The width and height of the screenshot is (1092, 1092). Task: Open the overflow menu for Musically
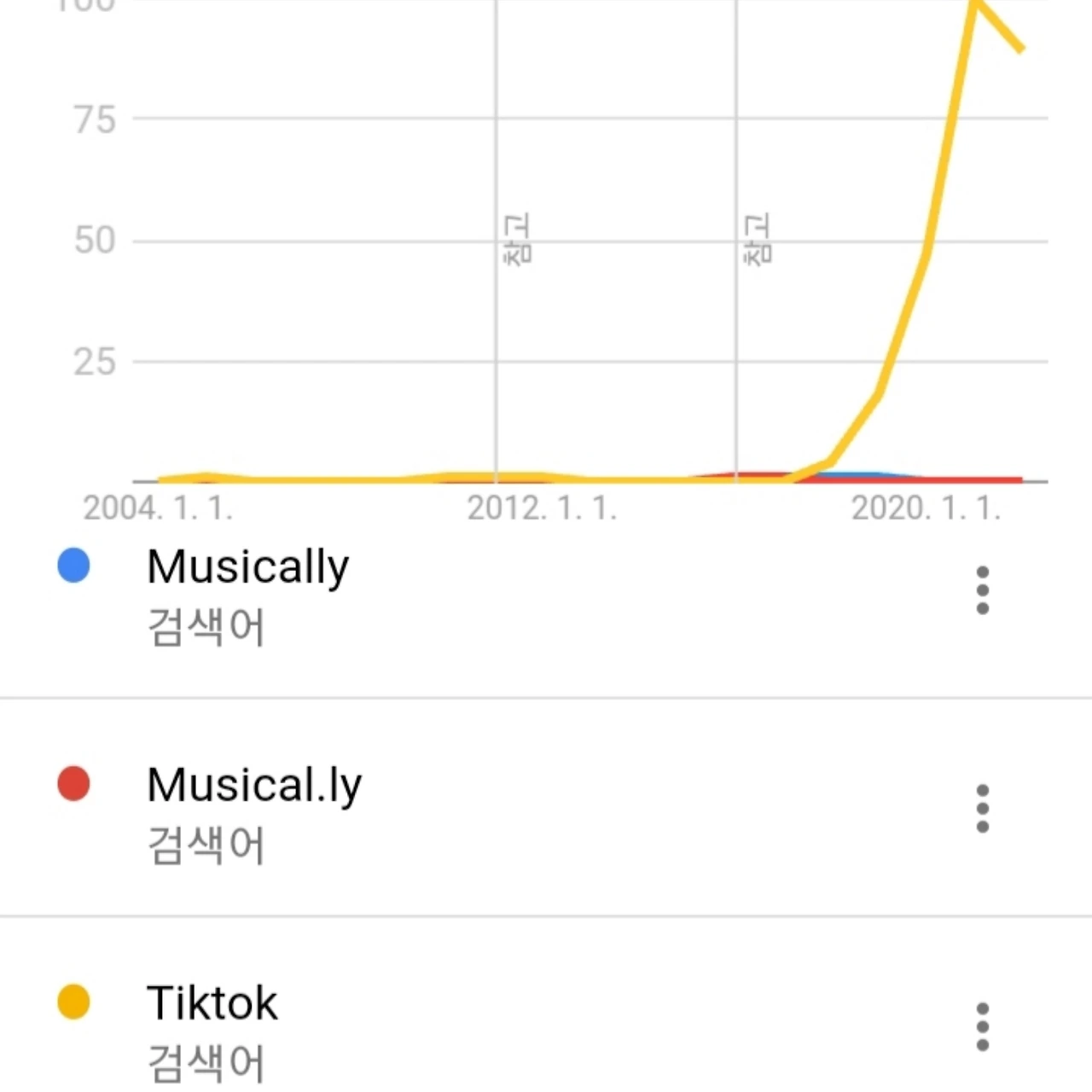982,590
